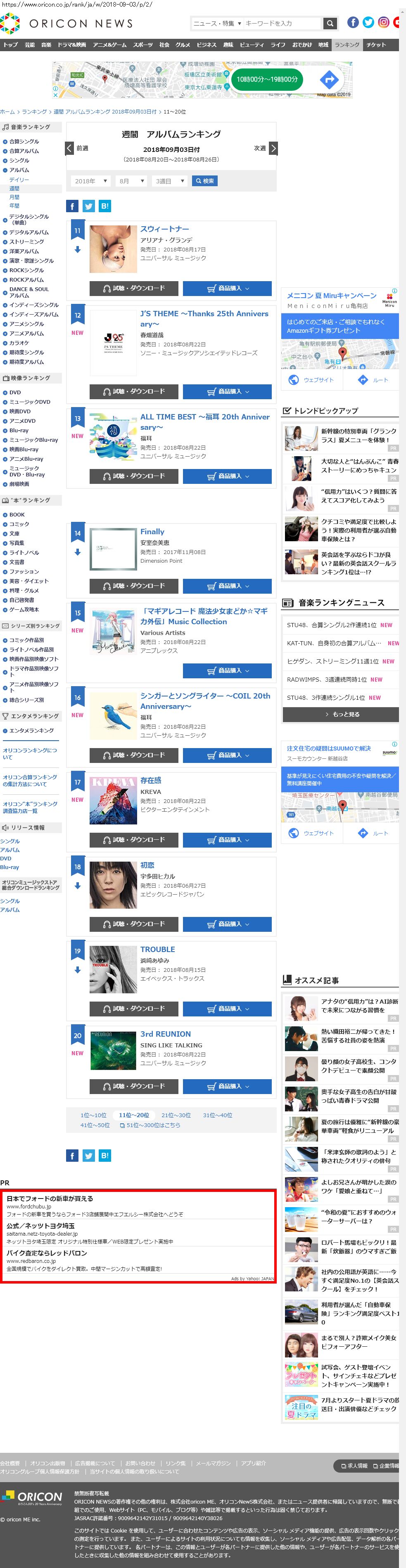Open the スウィートナー album title link

coord(164,229)
